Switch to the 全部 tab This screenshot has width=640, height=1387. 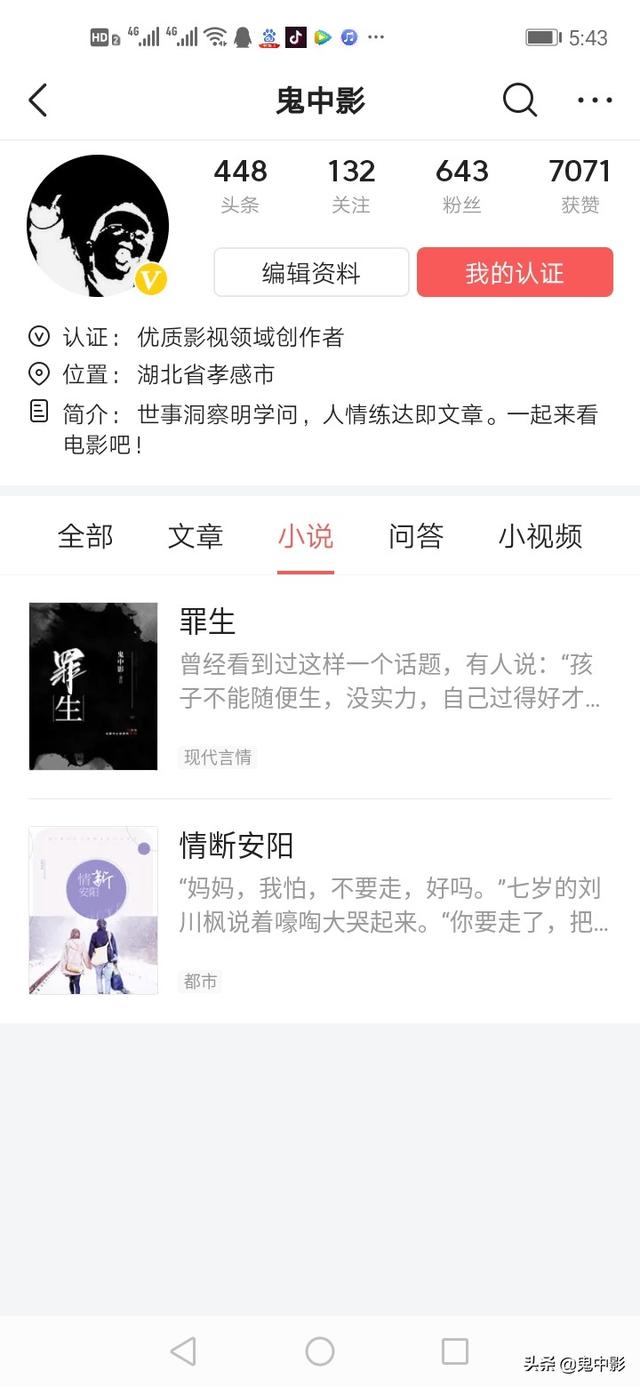(x=86, y=537)
